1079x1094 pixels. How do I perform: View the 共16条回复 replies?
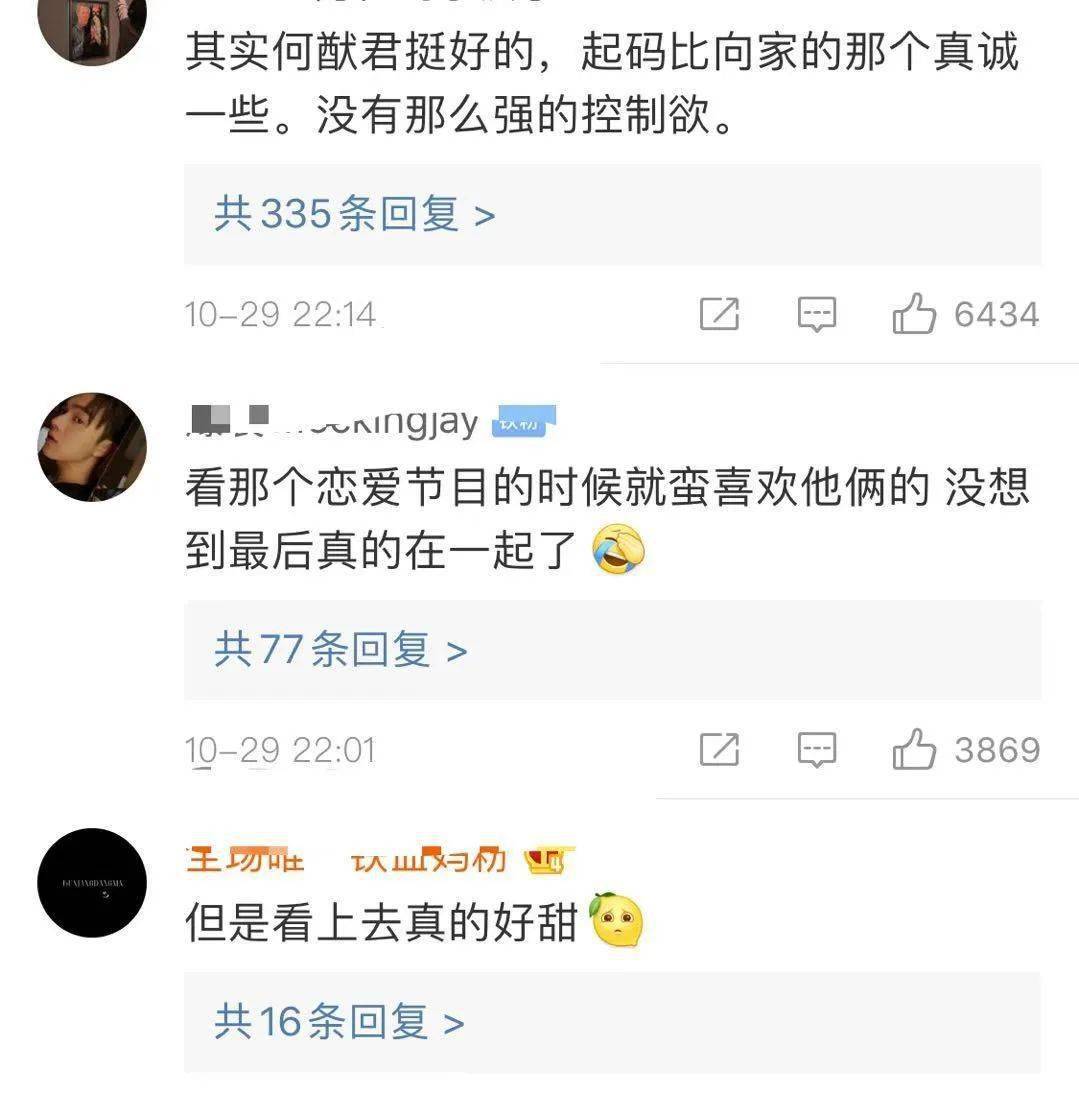[340, 1022]
